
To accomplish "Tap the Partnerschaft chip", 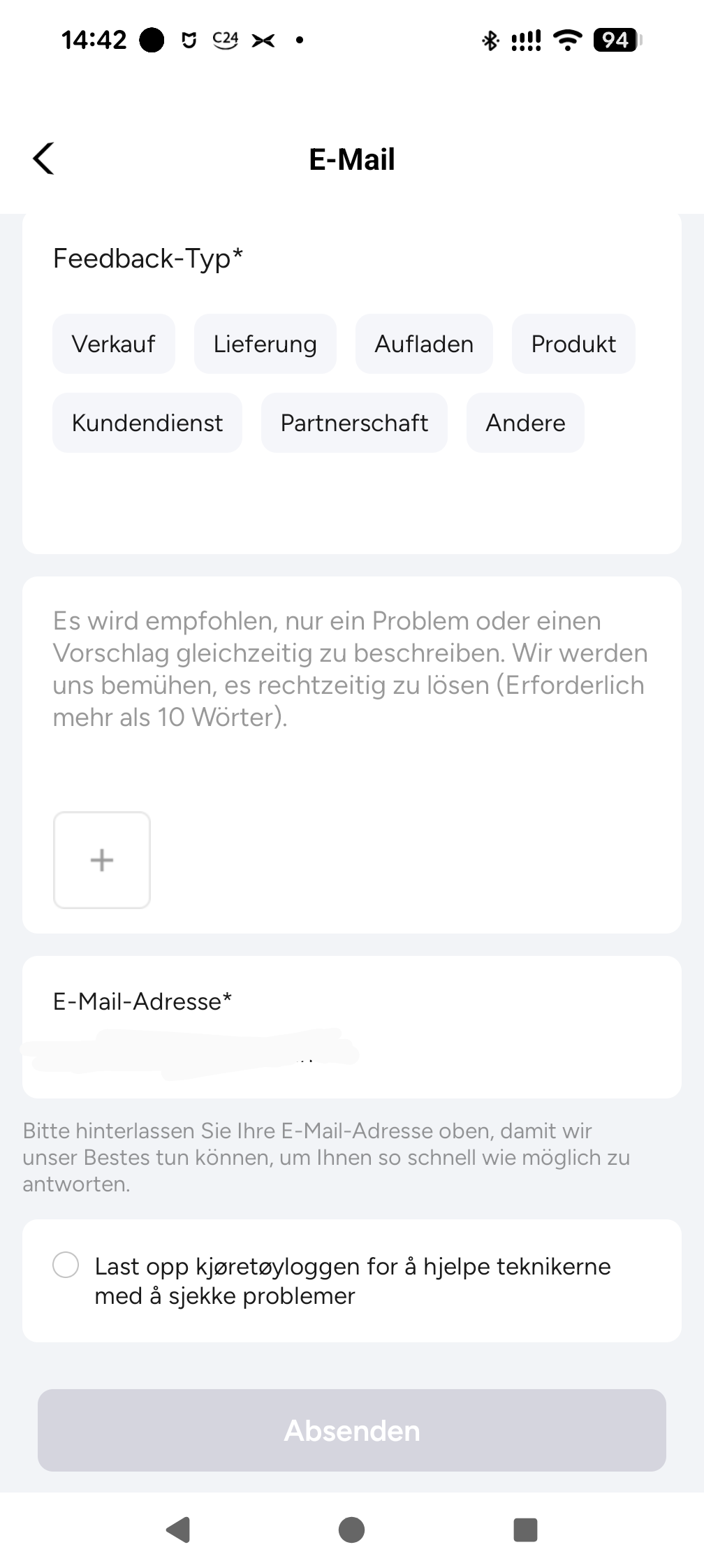I will (354, 423).
